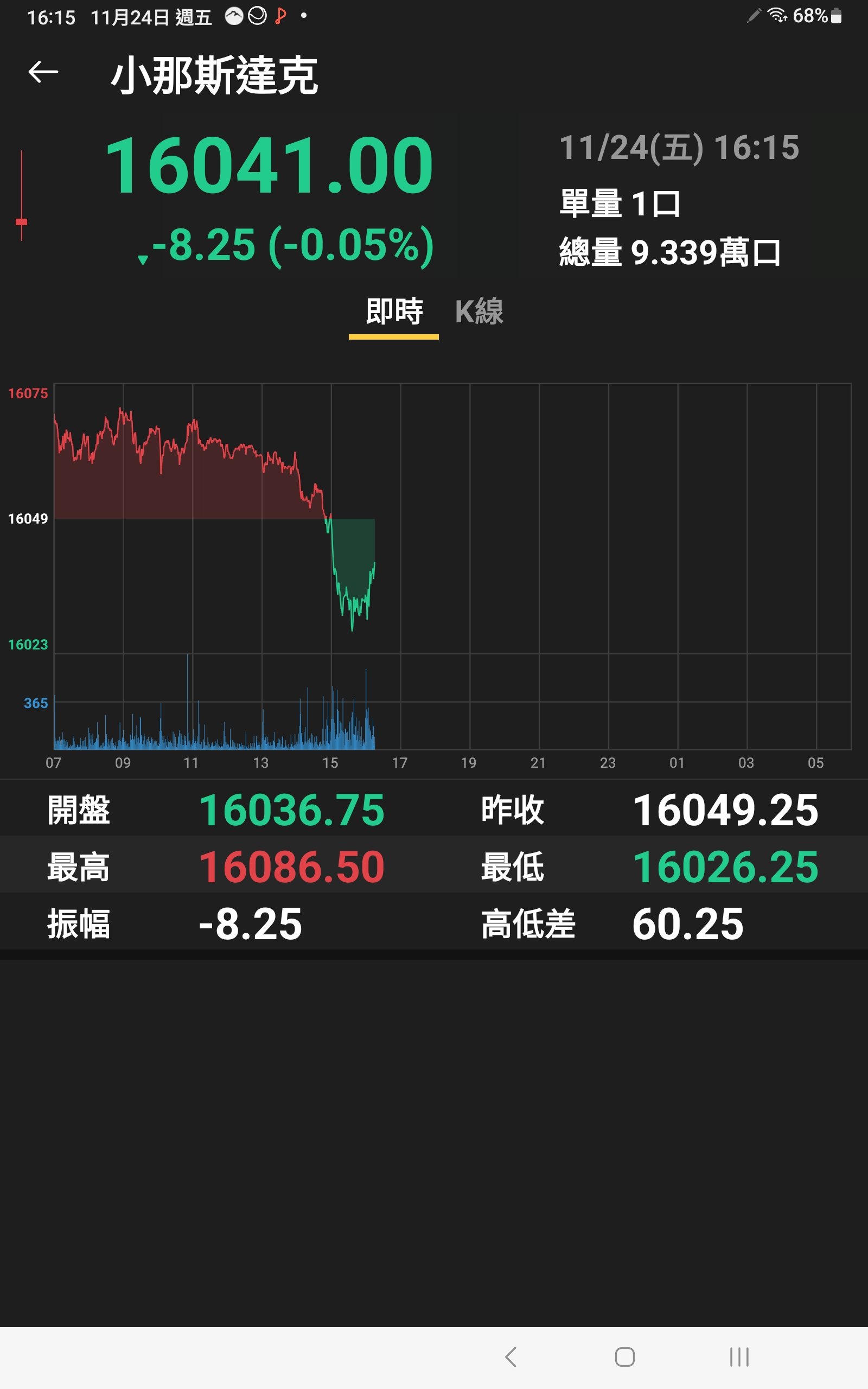Tap the system home button
This screenshot has width=868, height=1389.
(624, 1357)
